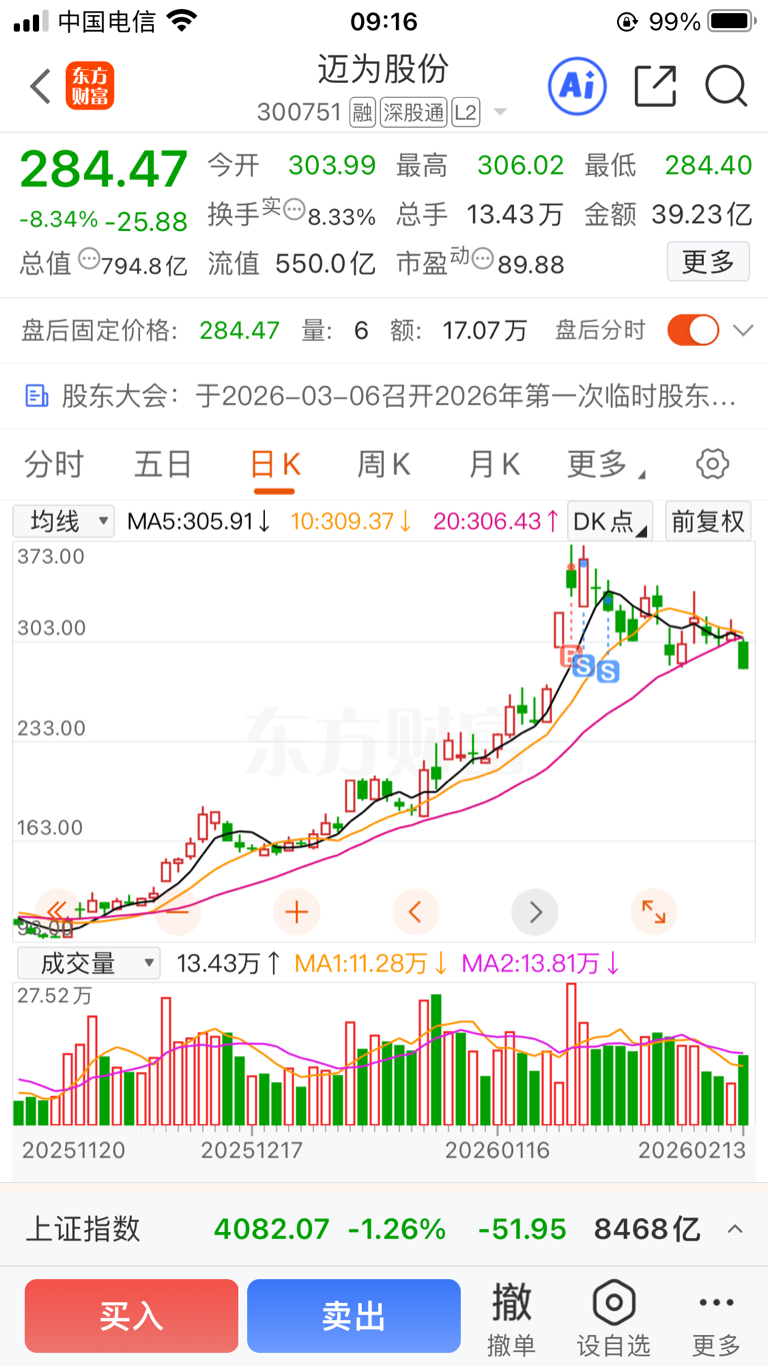Tap 更多 button for more quote data
768x1367 pixels.
pos(708,263)
